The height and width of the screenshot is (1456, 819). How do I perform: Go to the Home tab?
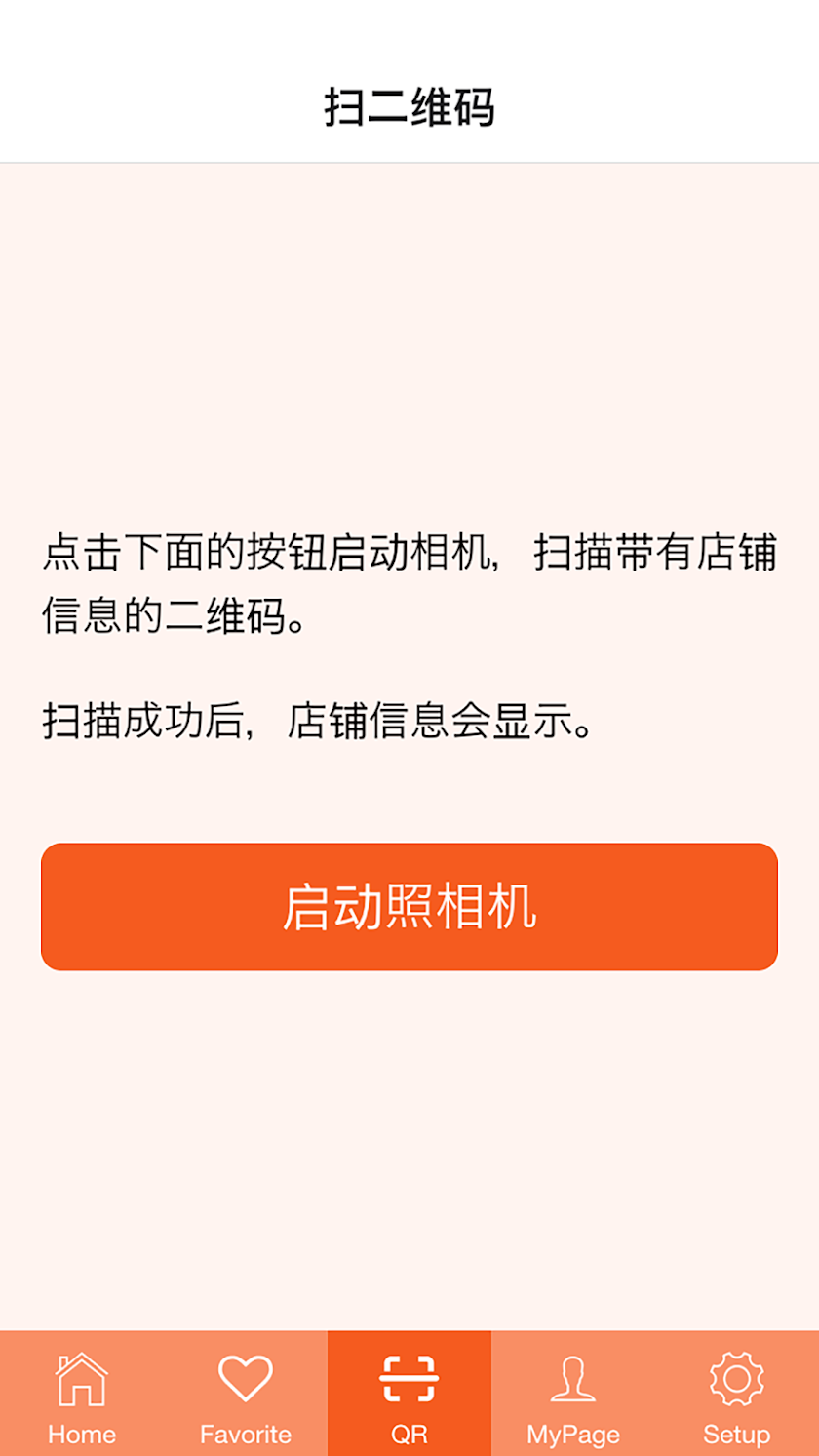(82, 1397)
